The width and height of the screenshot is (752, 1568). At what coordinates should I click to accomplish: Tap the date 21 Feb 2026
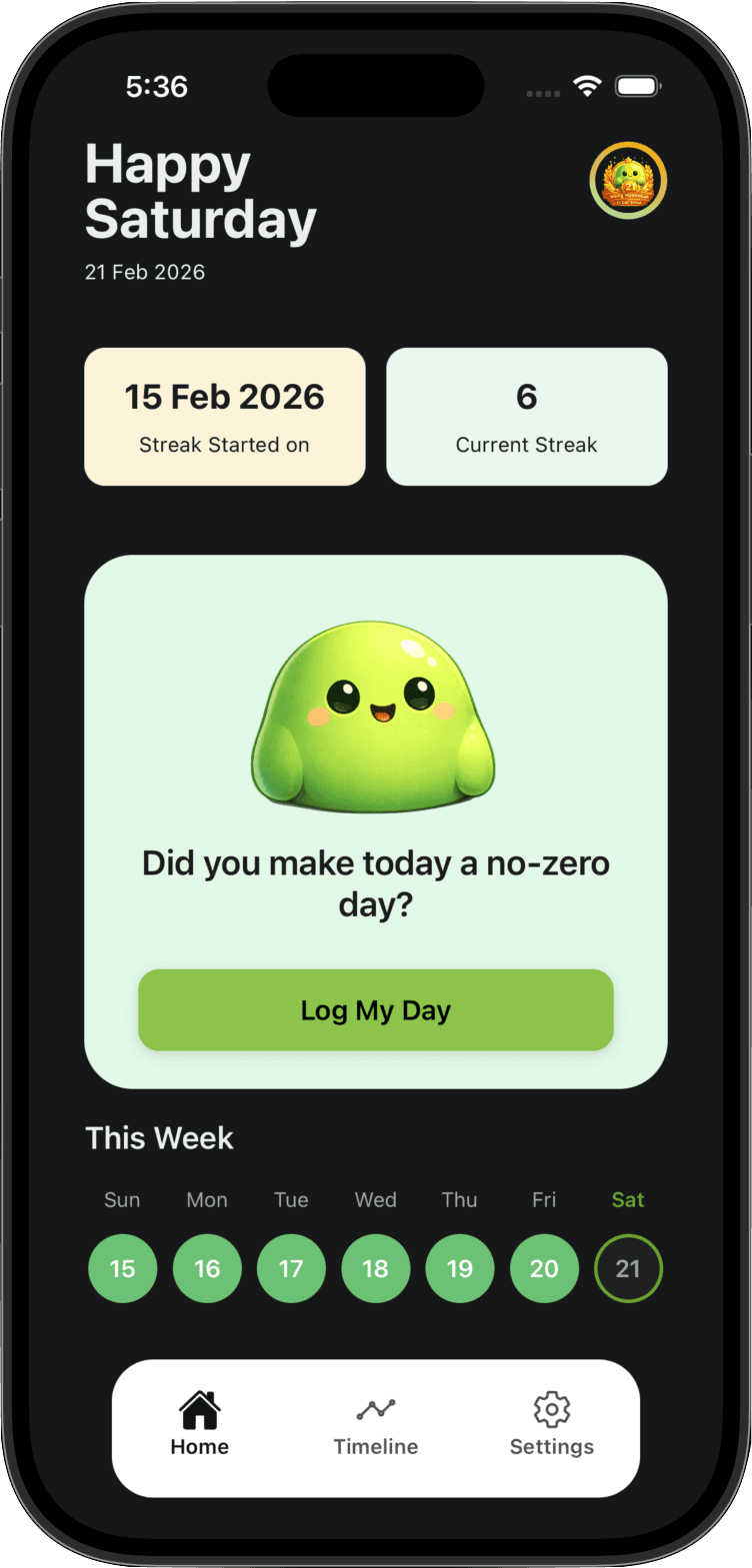[x=145, y=271]
